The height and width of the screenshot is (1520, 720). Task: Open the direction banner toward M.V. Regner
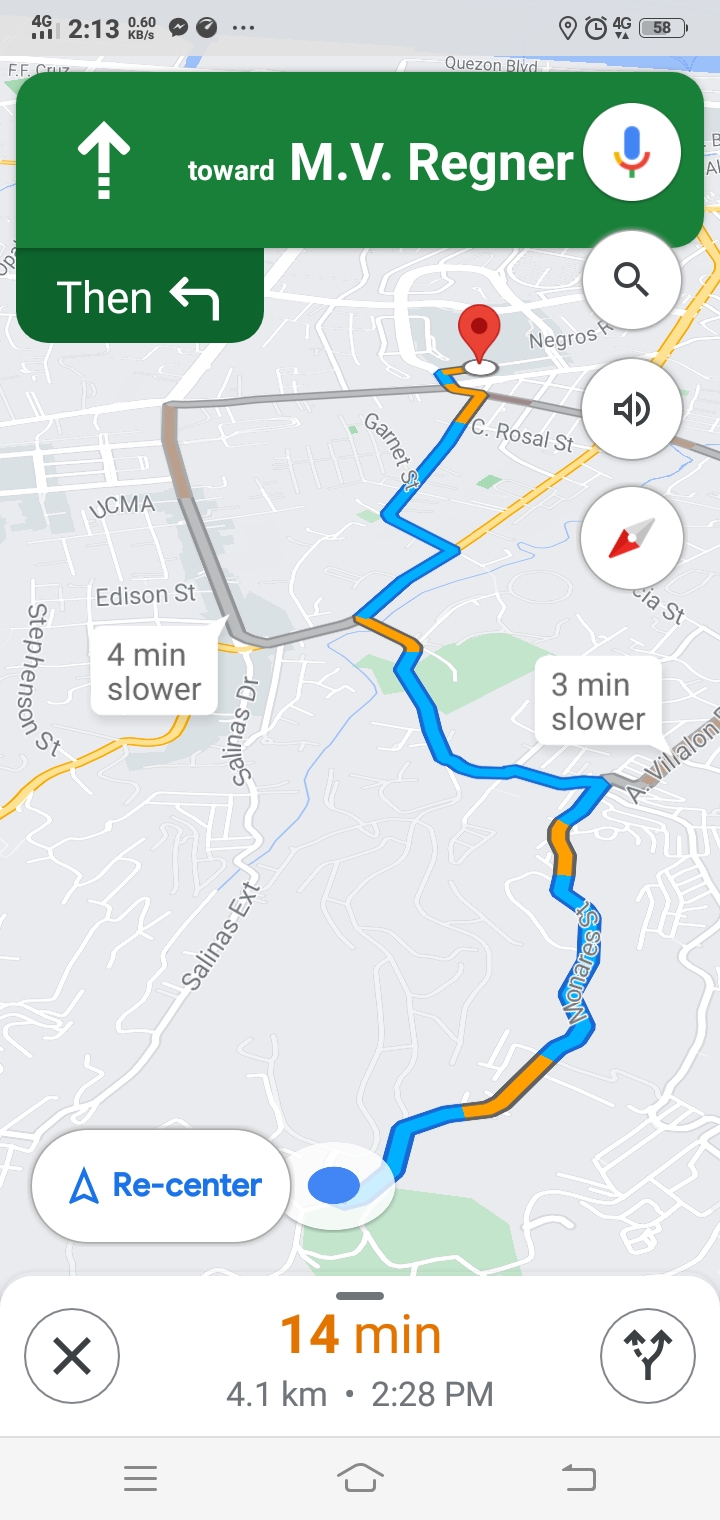pyautogui.click(x=330, y=160)
